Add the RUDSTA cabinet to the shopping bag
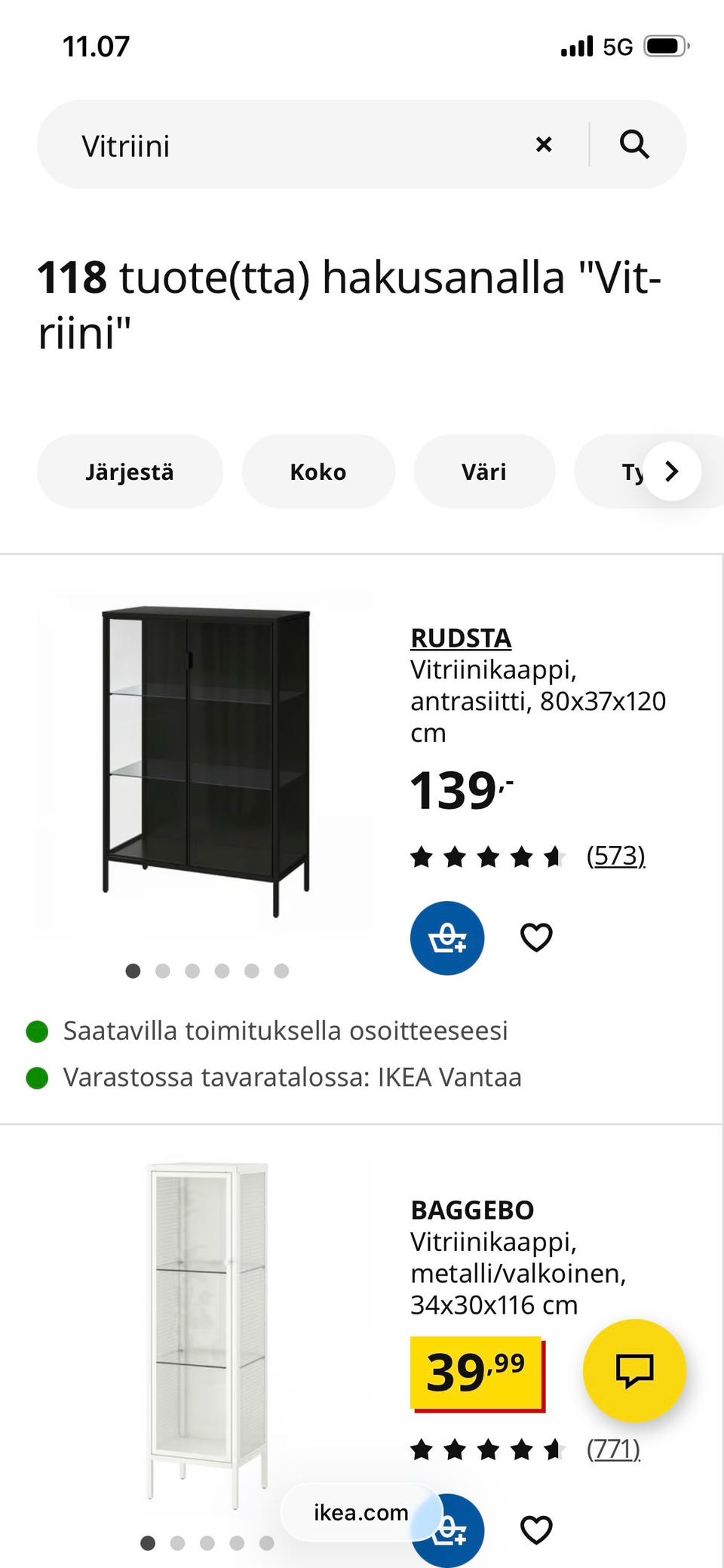 446,937
